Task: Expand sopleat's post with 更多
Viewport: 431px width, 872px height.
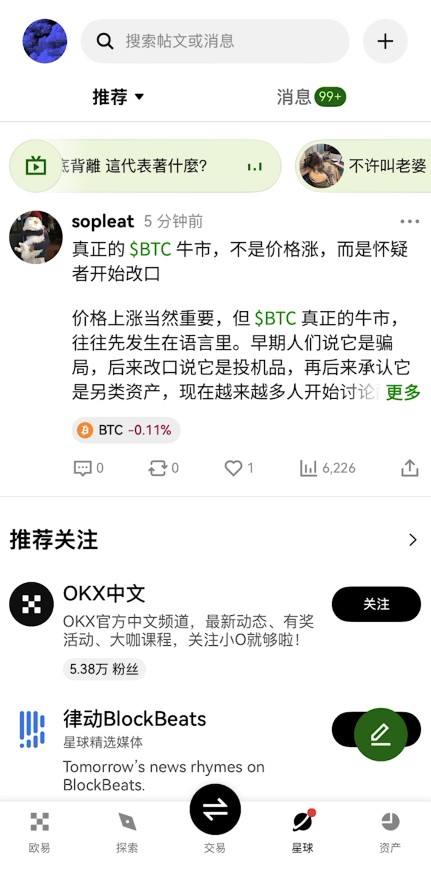Action: pos(403,392)
